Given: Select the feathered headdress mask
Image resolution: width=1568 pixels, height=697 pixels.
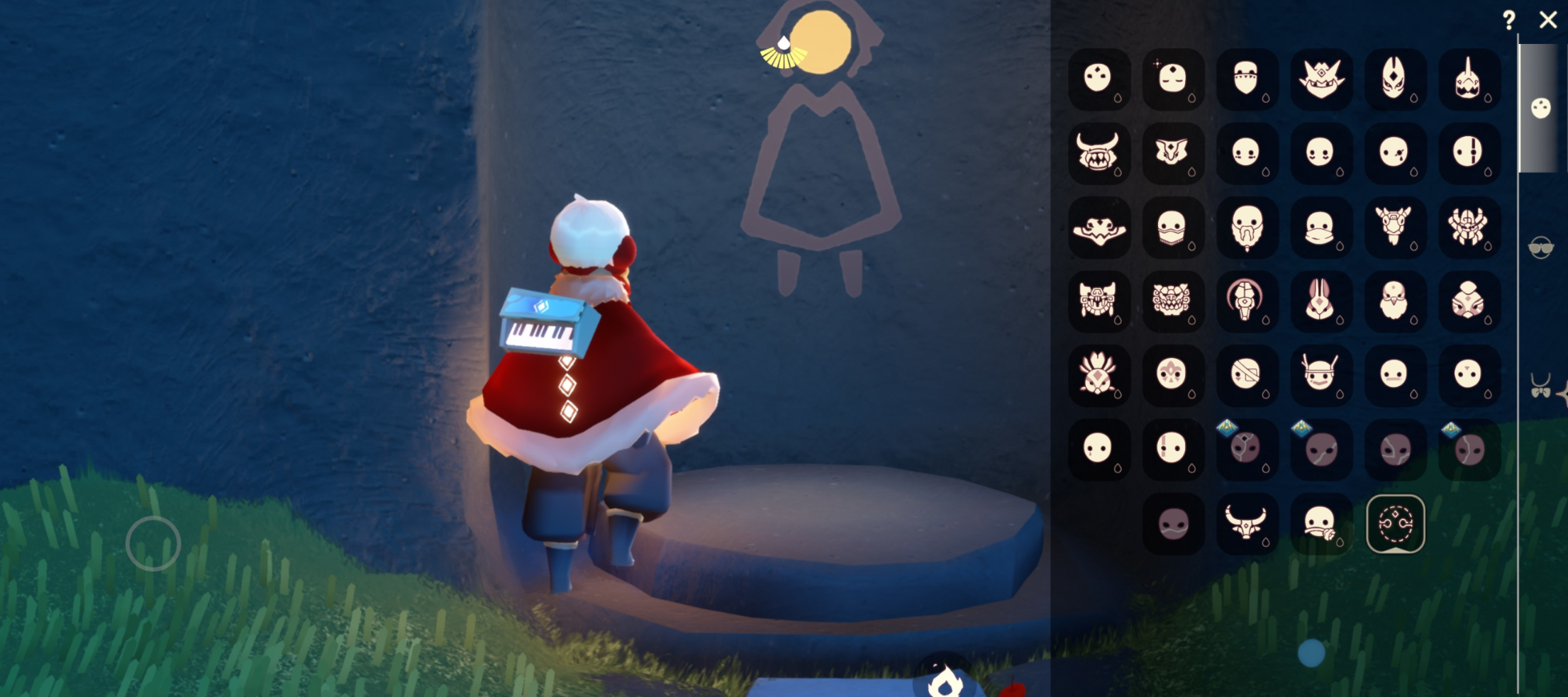Looking at the screenshot, I should 1098,374.
